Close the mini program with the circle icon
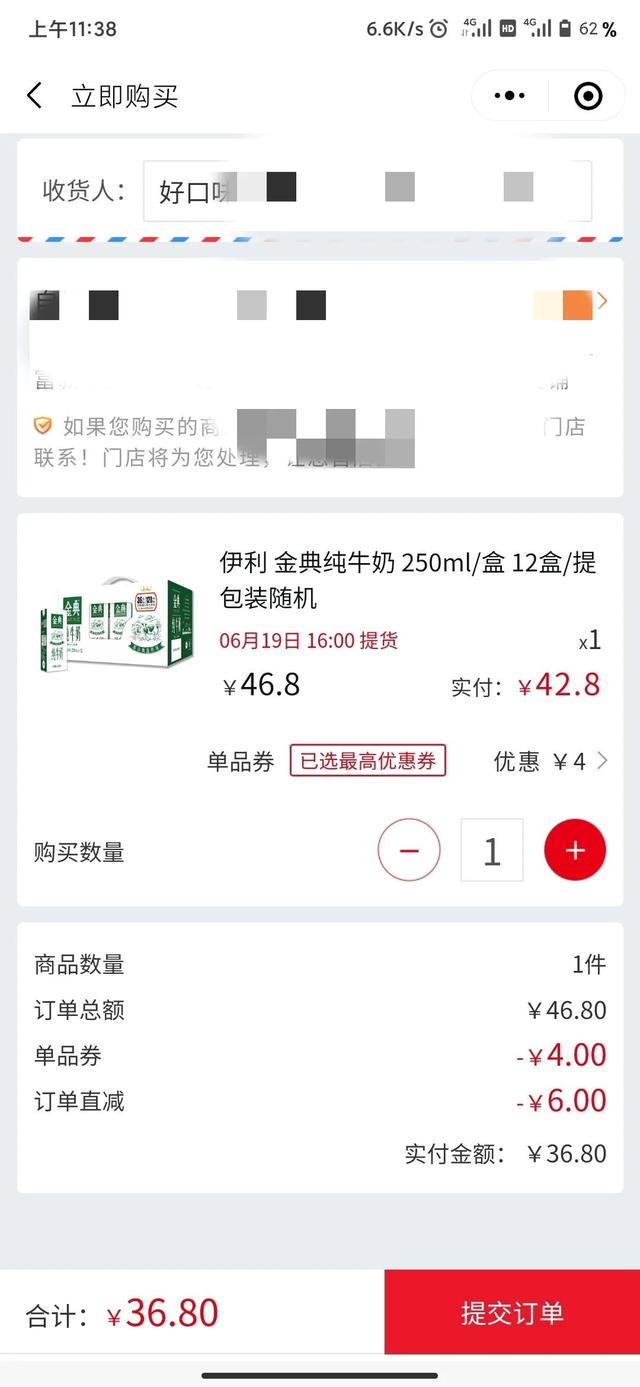Viewport: 640px width, 1387px height. point(588,96)
